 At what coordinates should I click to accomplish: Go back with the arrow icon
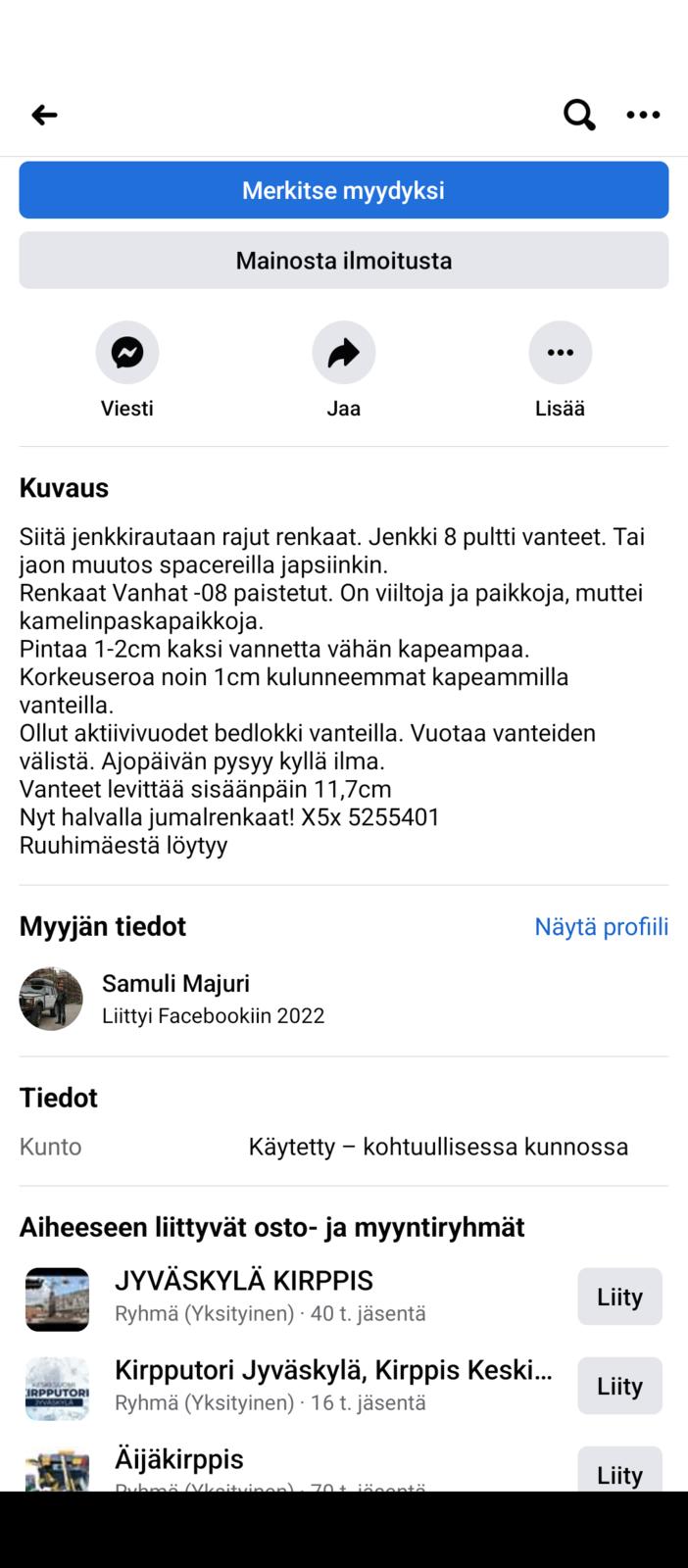[x=45, y=115]
